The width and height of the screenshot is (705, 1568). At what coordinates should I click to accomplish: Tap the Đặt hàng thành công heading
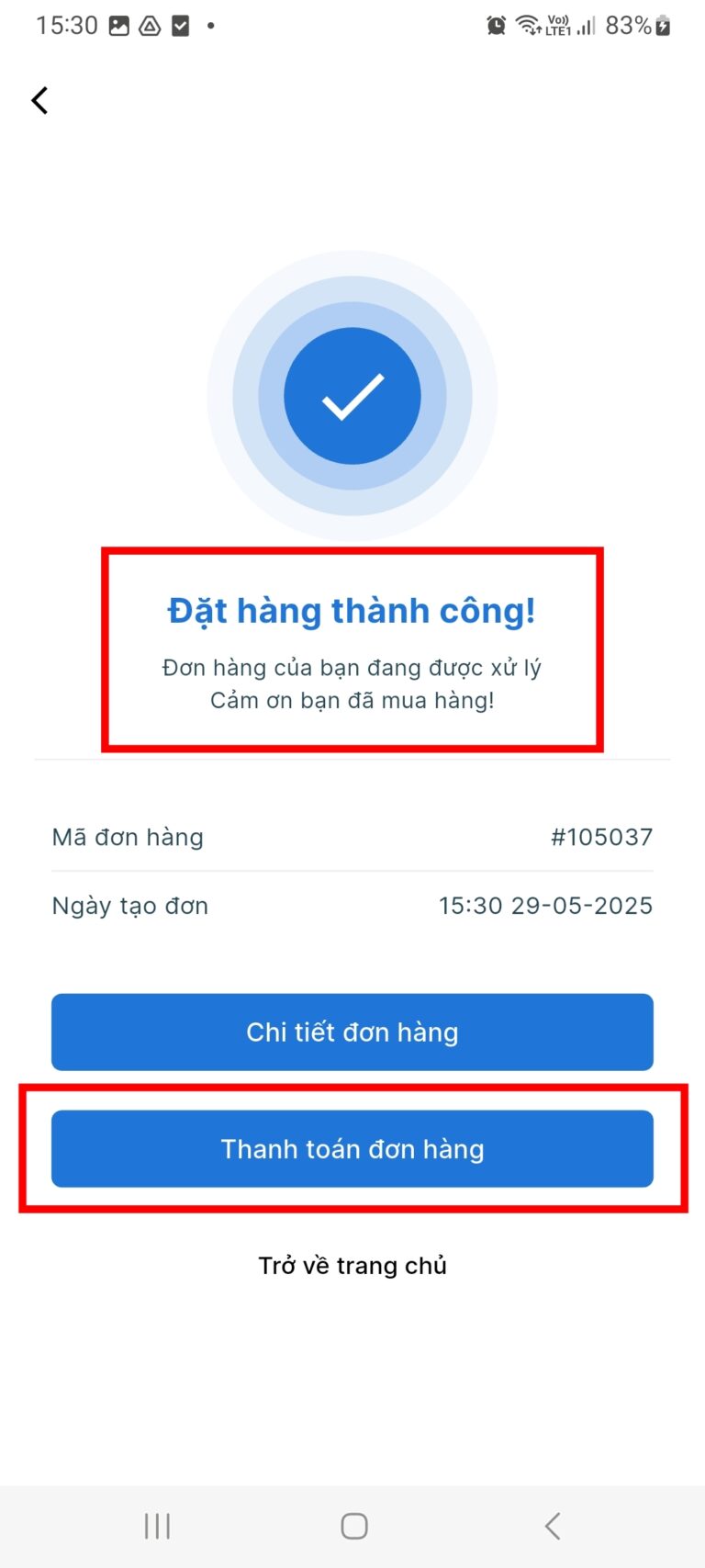coord(352,610)
